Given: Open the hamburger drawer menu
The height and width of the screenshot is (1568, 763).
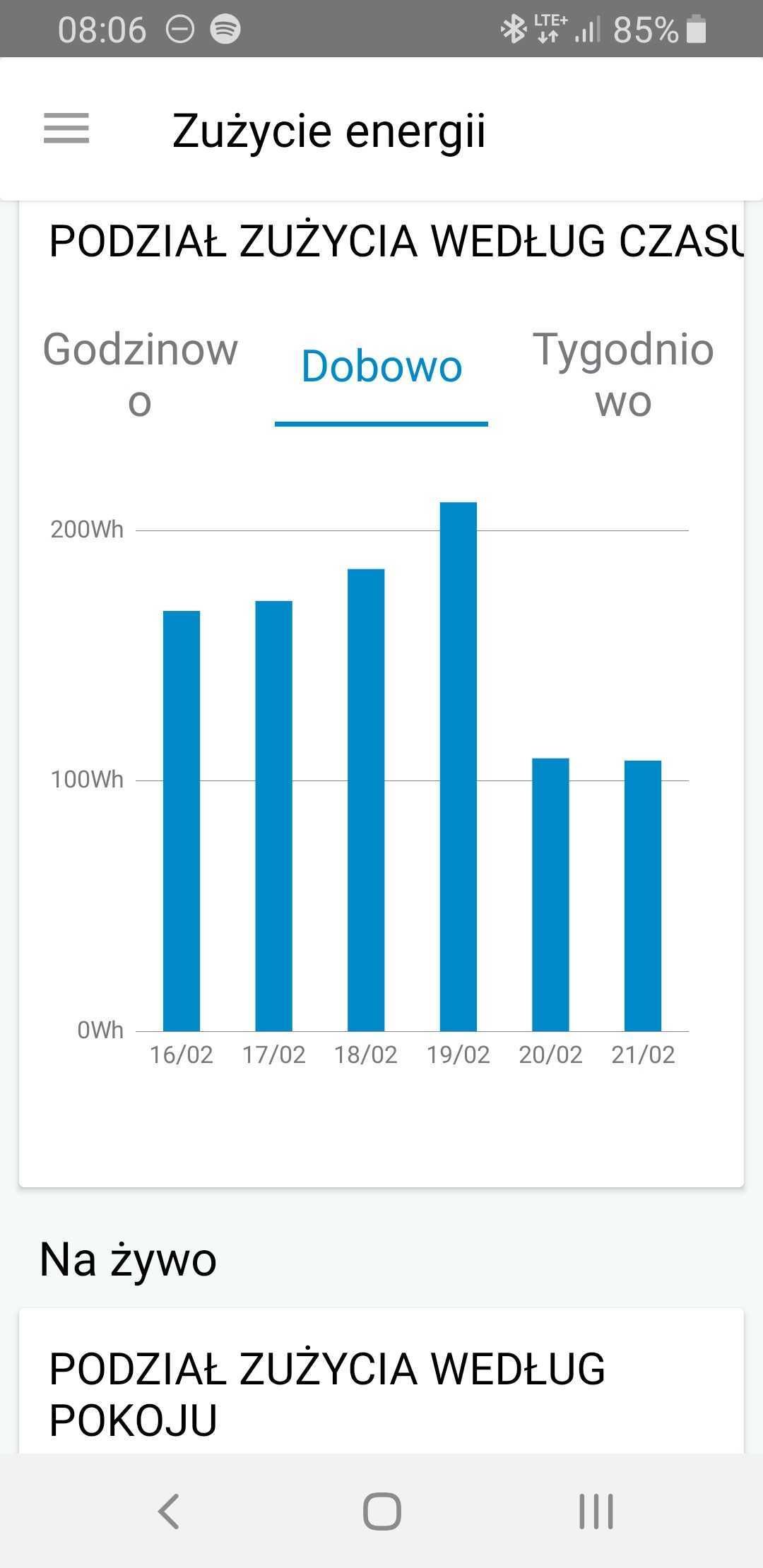Looking at the screenshot, I should pos(66,129).
